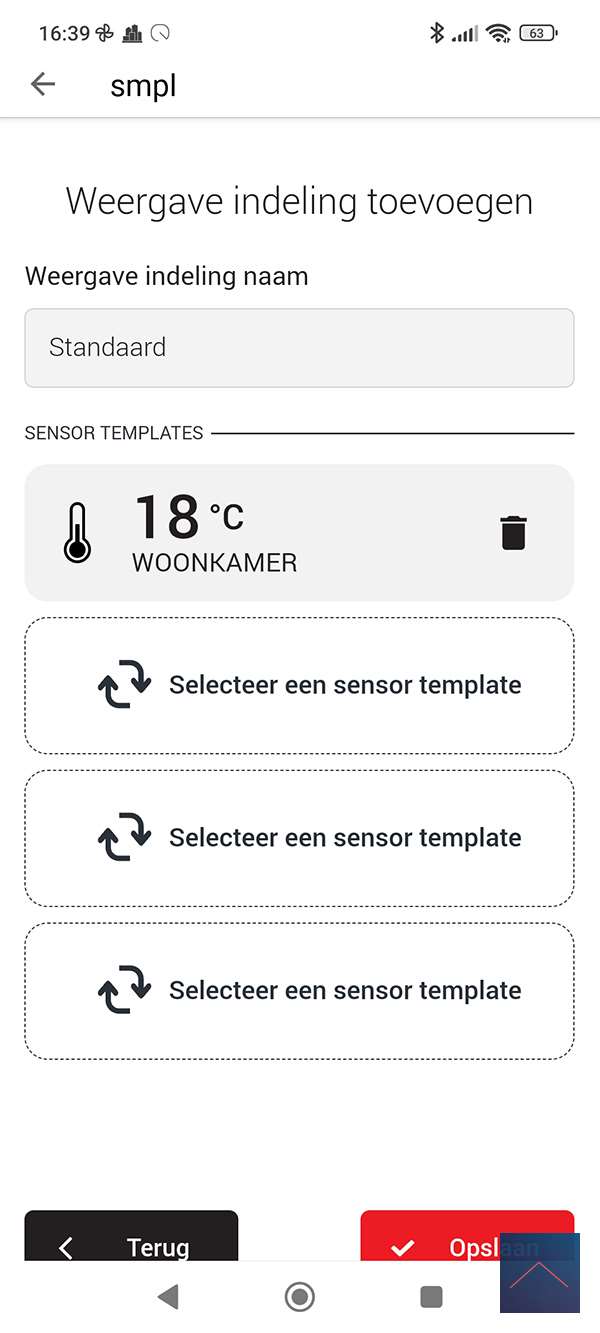Go back using the app bar arrow
The width and height of the screenshot is (600, 1333).
point(43,85)
